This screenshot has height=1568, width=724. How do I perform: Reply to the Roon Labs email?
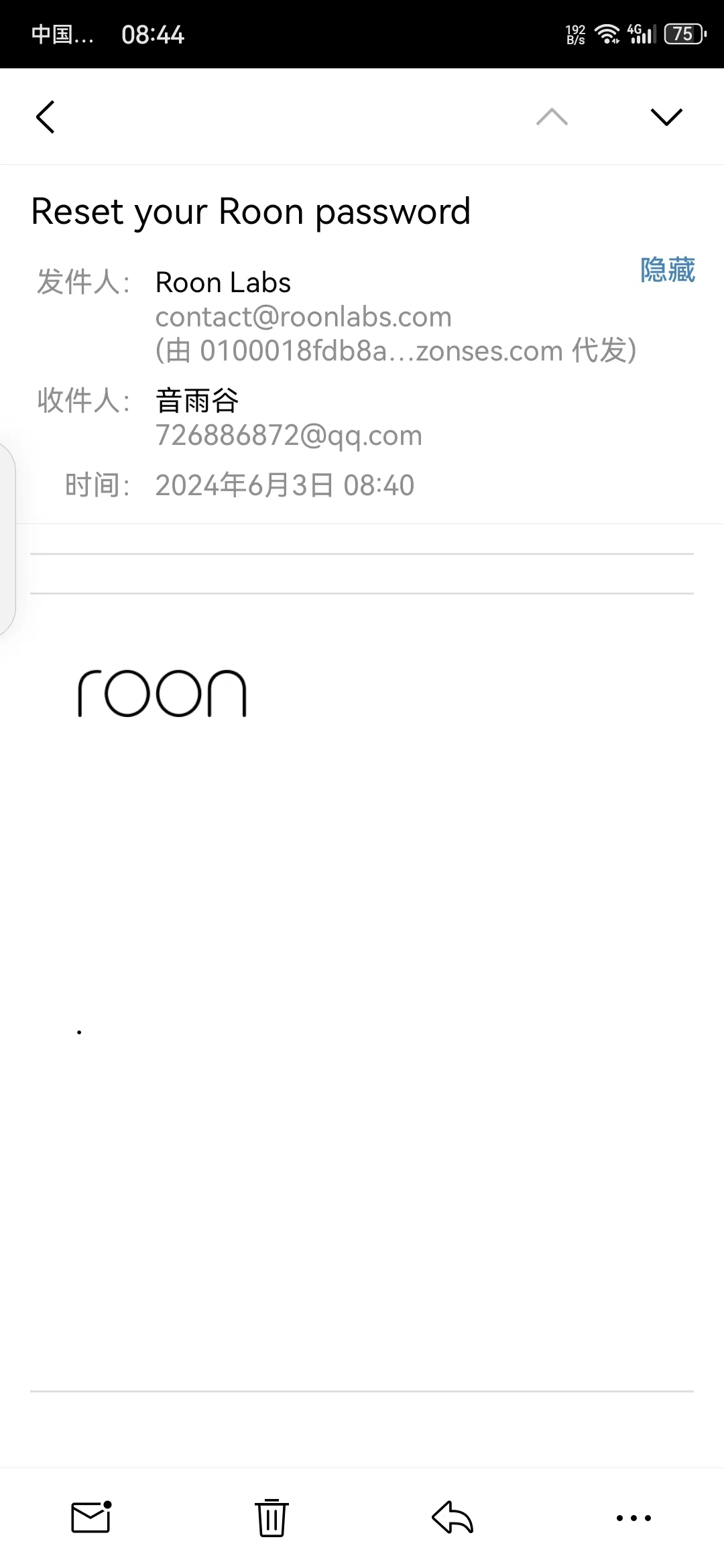point(452,1517)
